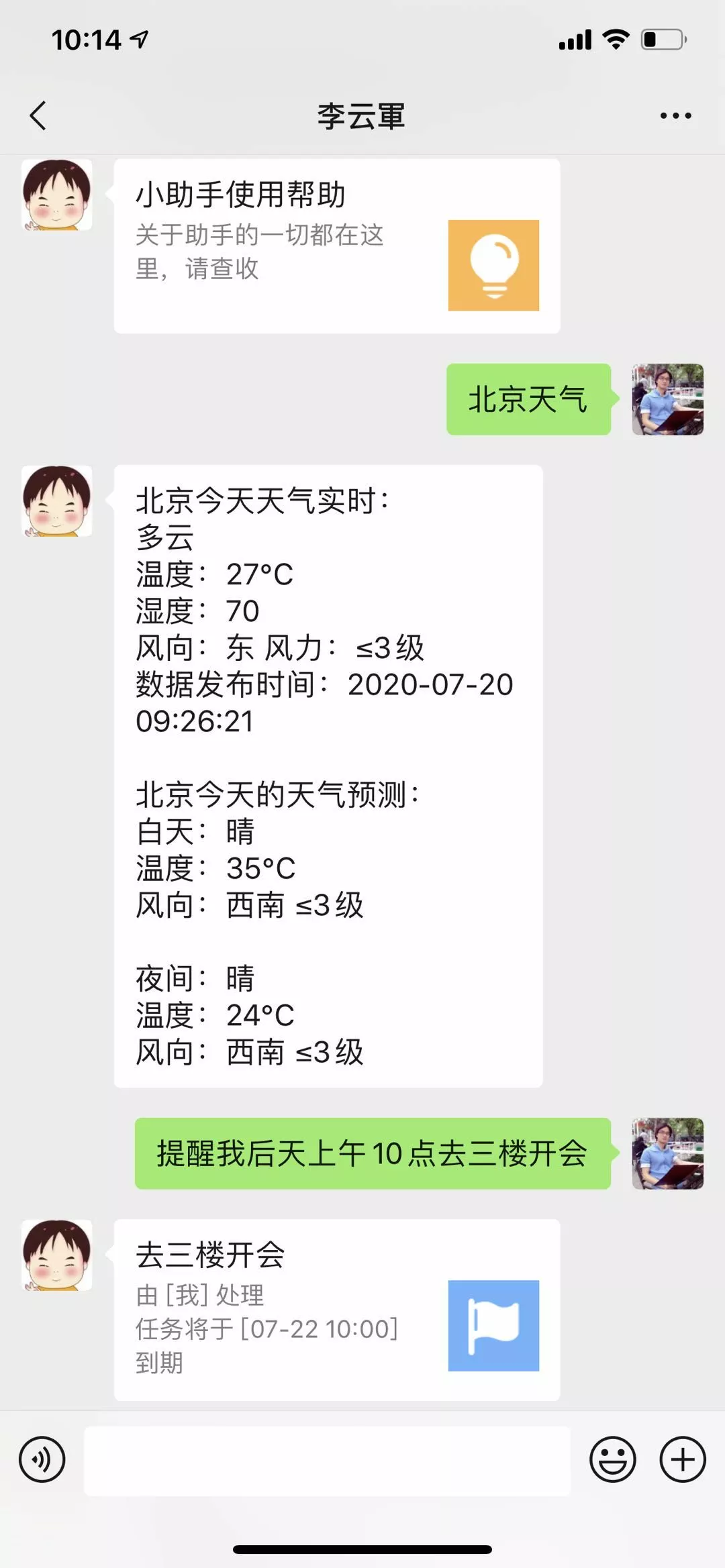Switch to voice message input
Screen dimensions: 725x1568
click(42, 1459)
